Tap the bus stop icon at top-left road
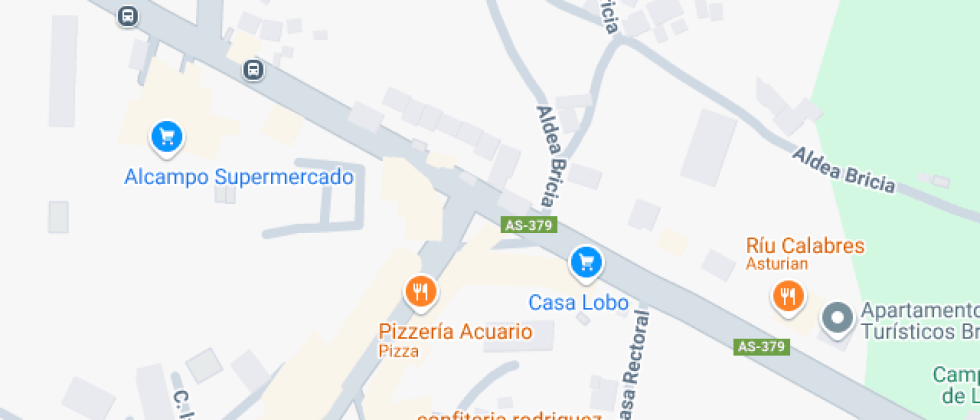 128,16
